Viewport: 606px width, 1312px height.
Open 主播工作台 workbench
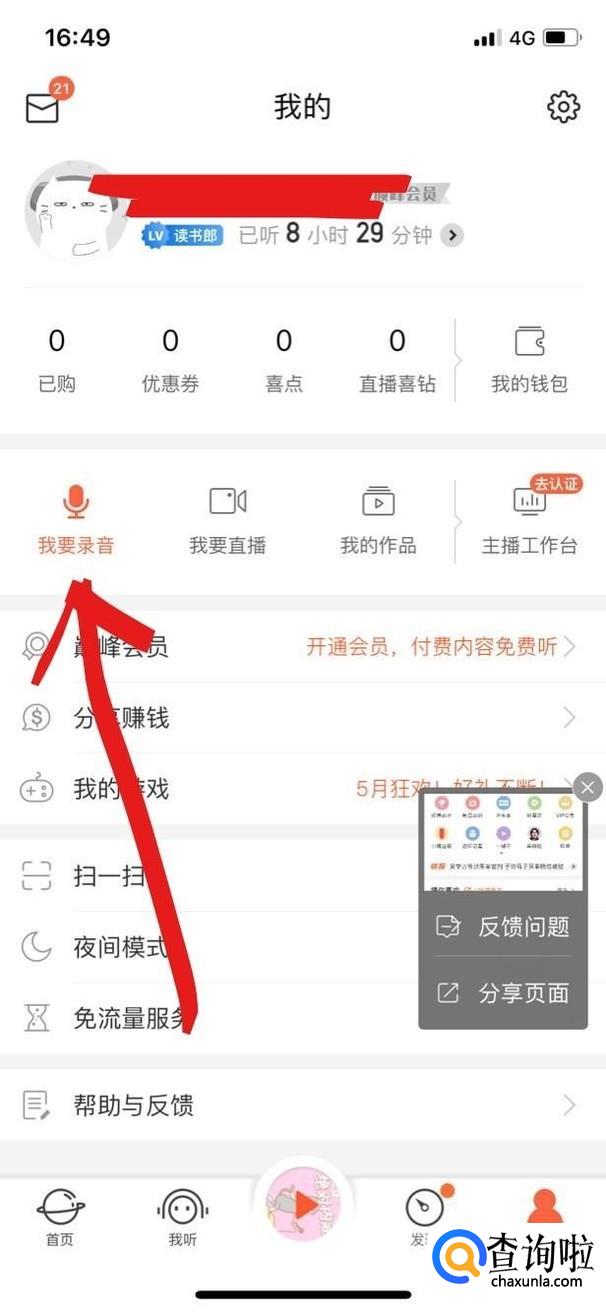tap(529, 520)
